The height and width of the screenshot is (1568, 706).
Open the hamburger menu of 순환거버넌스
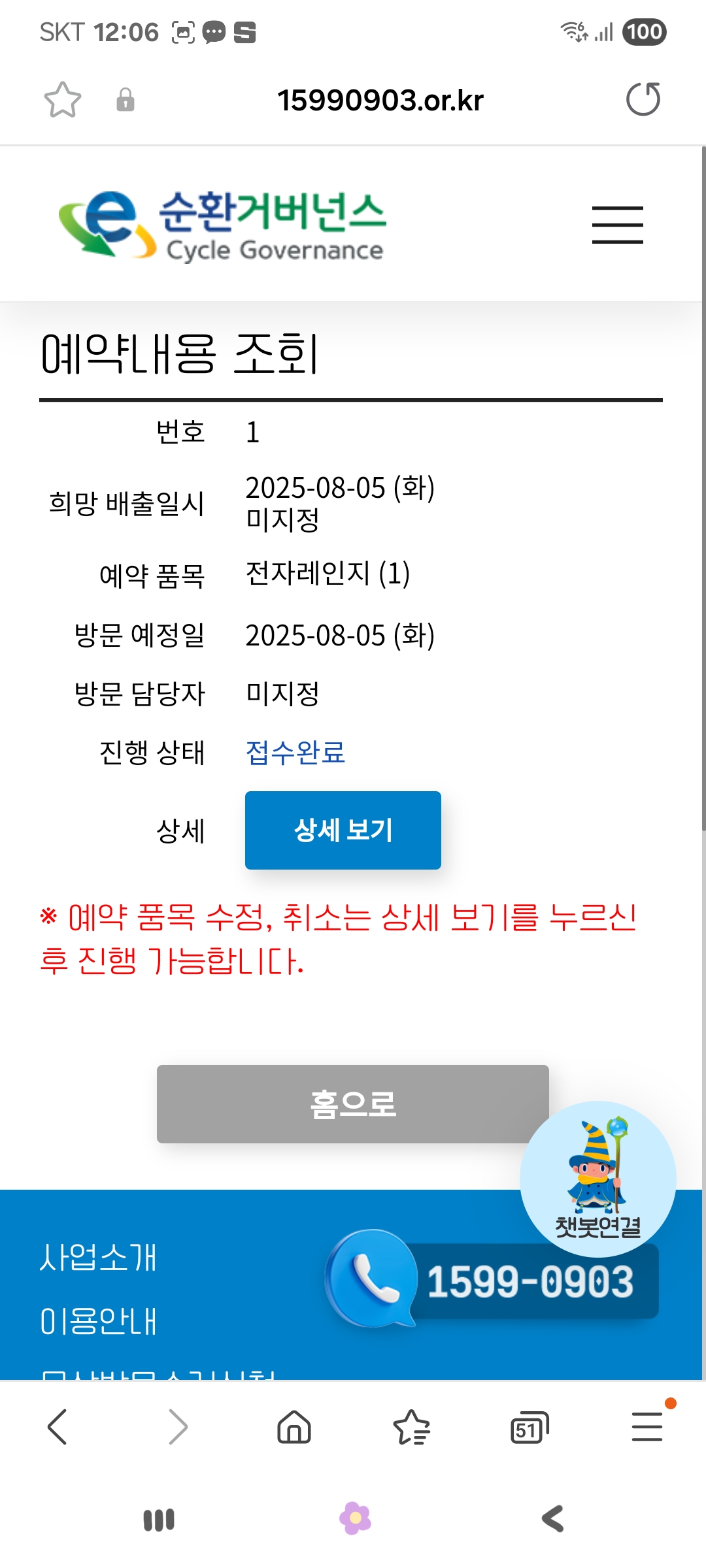point(617,225)
